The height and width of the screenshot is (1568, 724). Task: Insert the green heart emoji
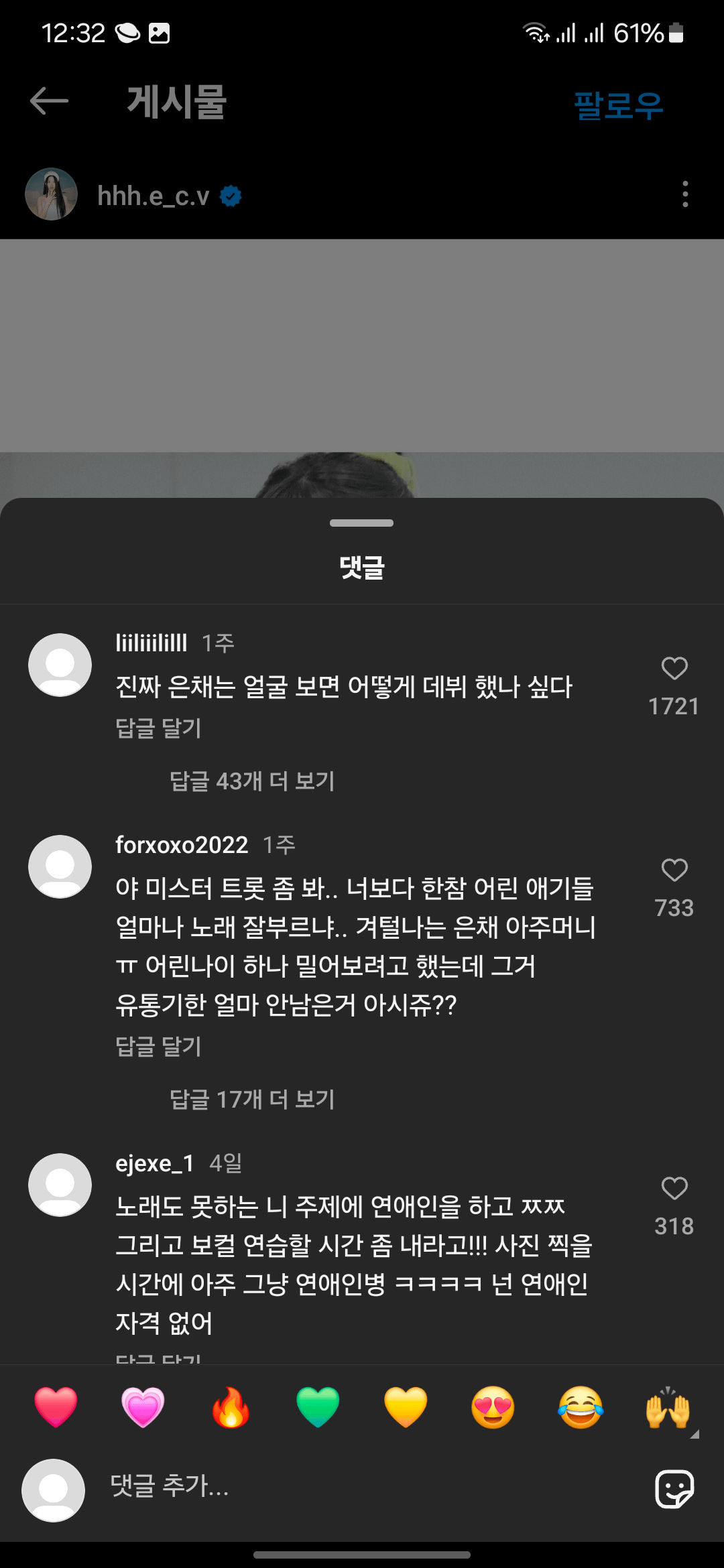pyautogui.click(x=318, y=1407)
